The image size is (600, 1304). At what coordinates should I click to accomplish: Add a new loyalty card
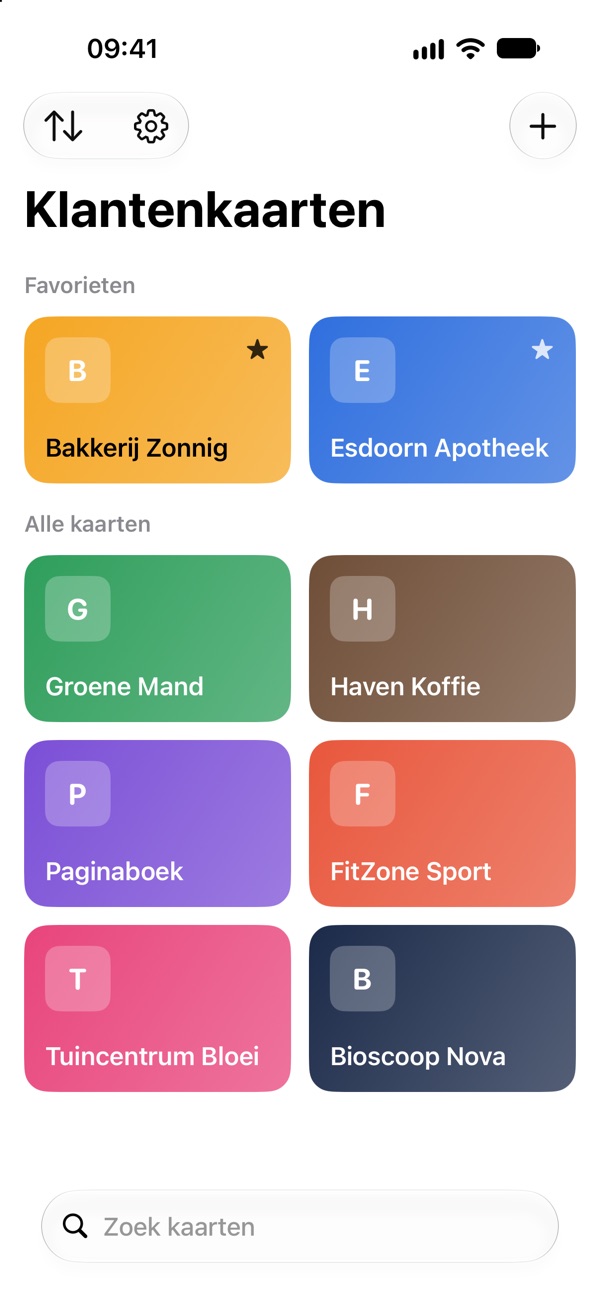tap(543, 126)
